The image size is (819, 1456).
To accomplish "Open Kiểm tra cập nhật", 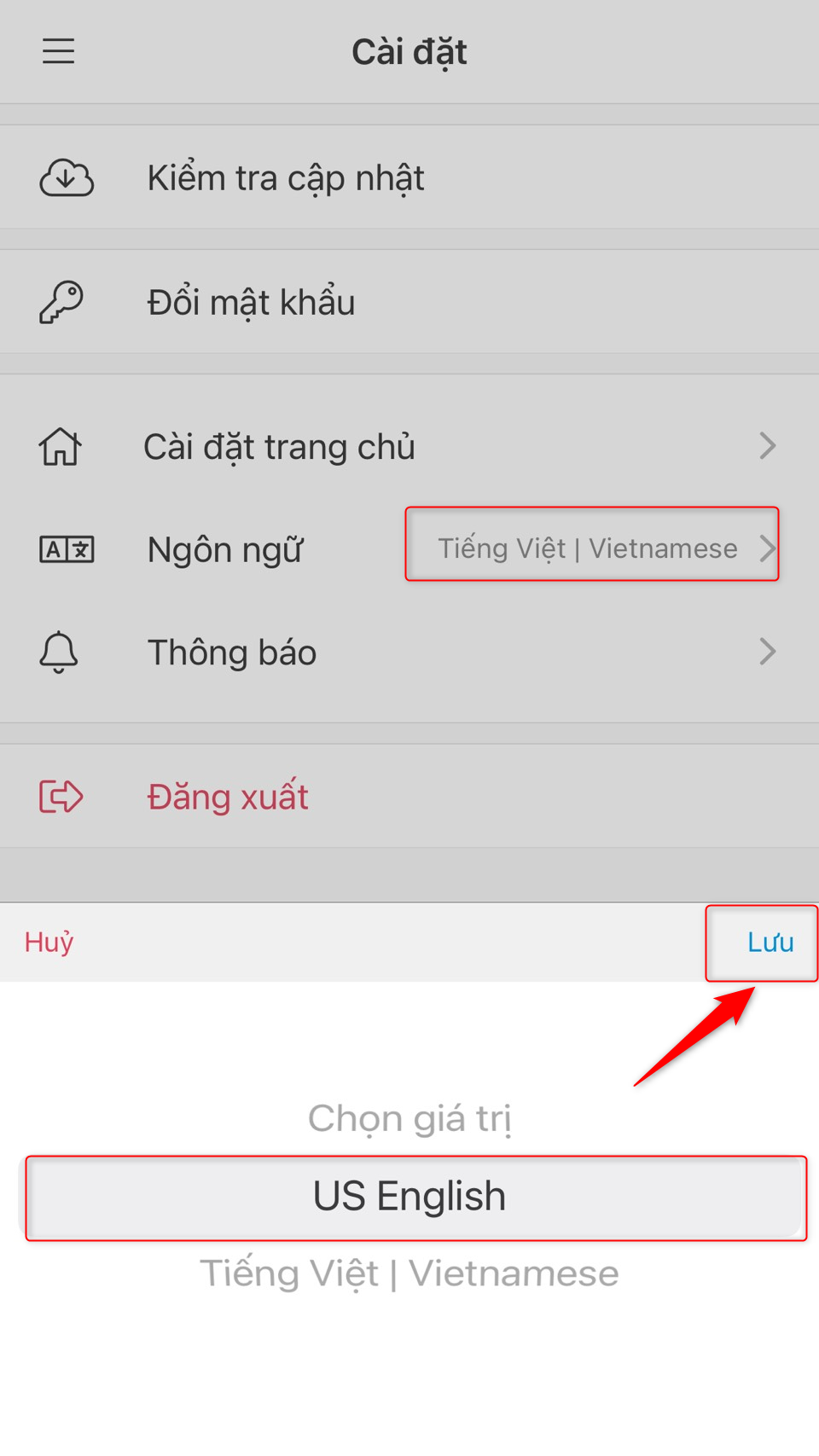I will pyautogui.click(x=285, y=178).
